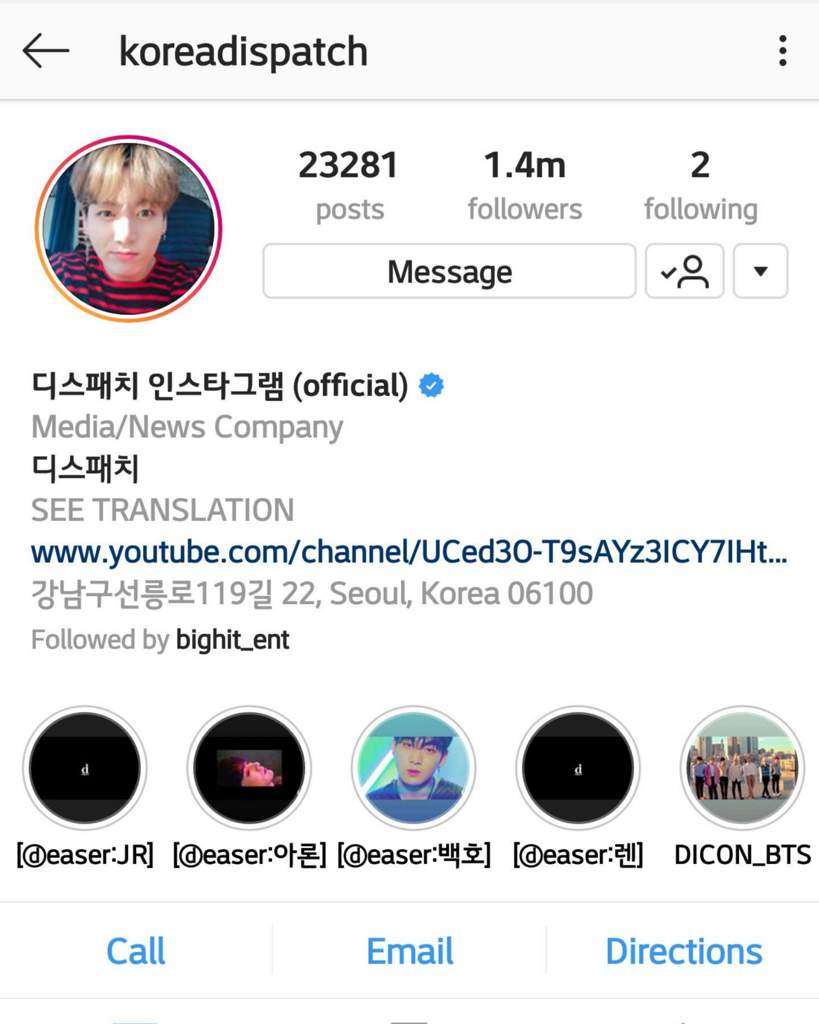
Task: Open the three-dot overflow menu
Action: 782,51
